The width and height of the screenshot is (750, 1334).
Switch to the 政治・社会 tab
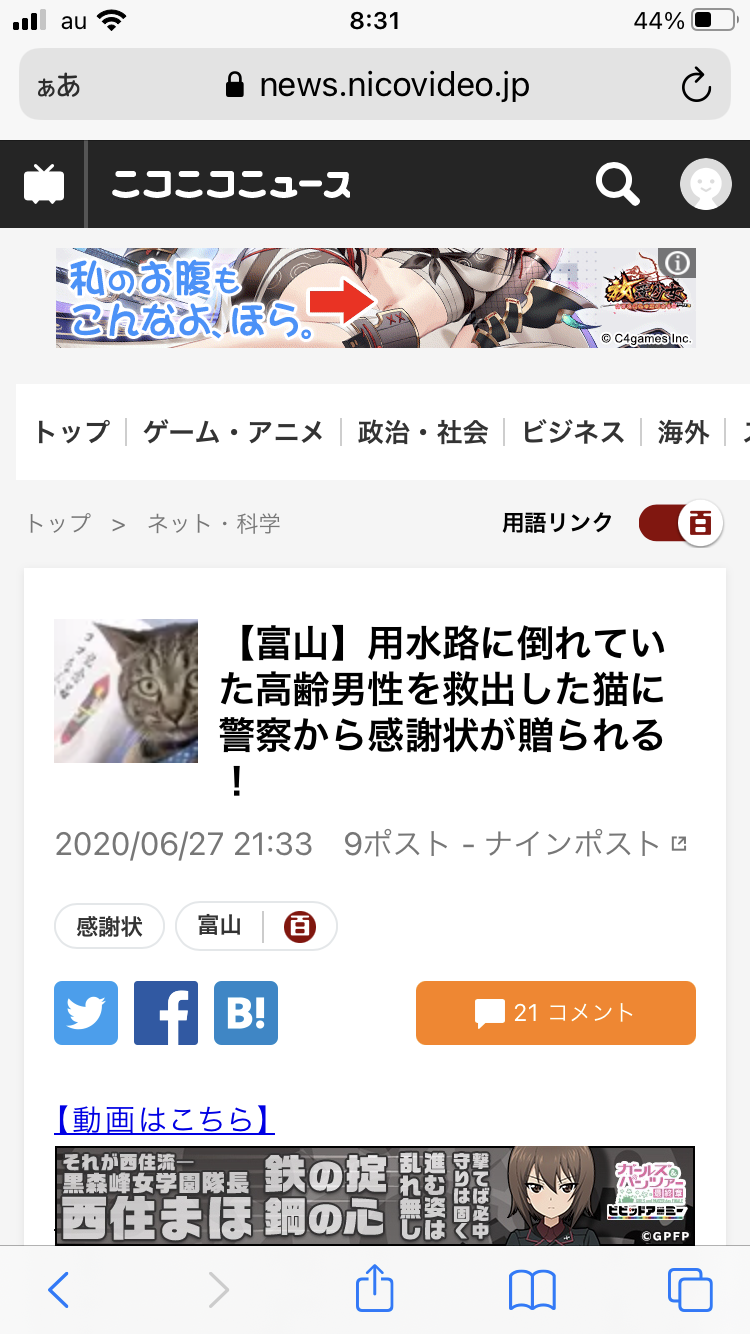422,432
